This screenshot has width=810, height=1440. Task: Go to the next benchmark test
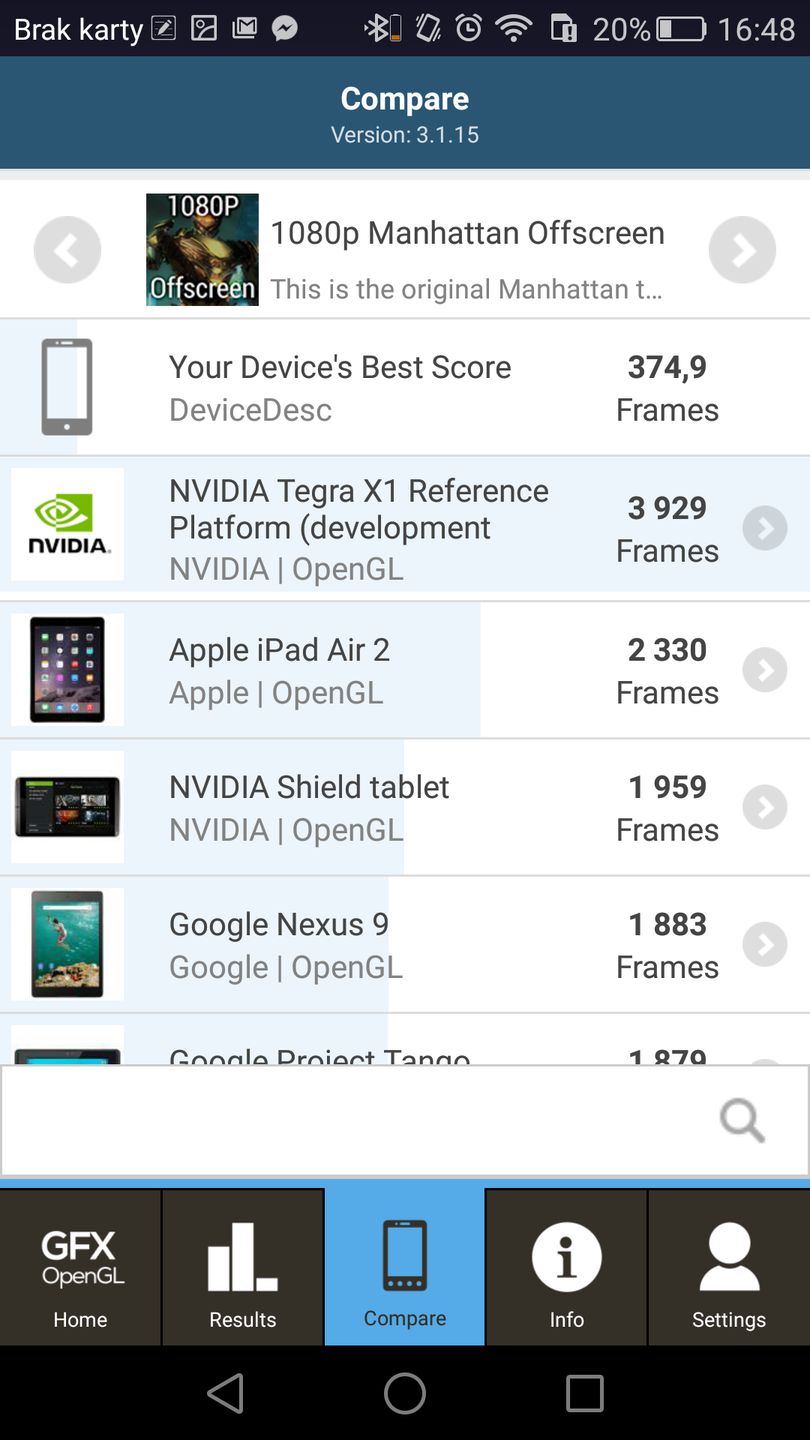[742, 250]
